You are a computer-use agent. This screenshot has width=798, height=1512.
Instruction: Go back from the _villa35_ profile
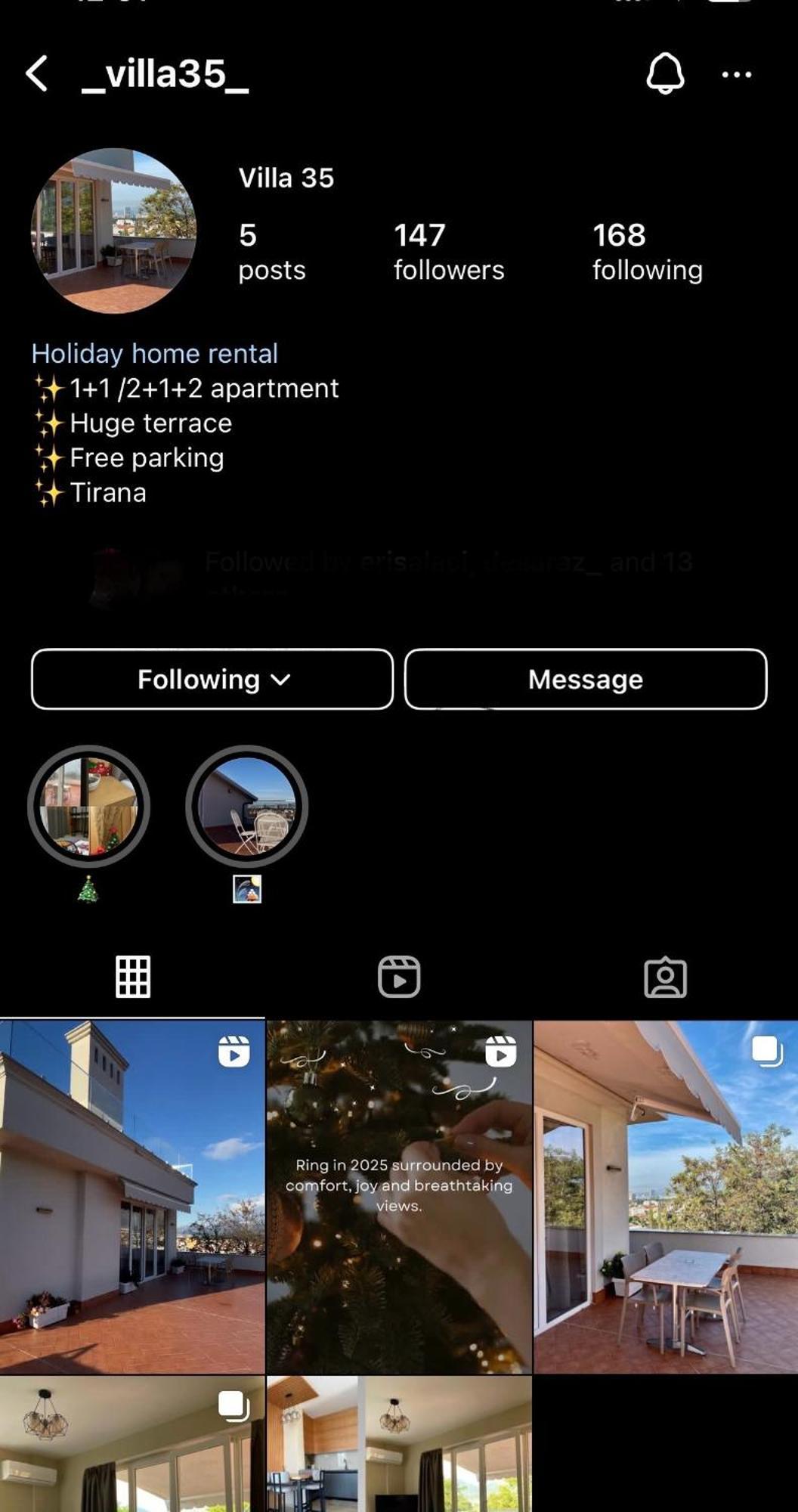(x=36, y=73)
